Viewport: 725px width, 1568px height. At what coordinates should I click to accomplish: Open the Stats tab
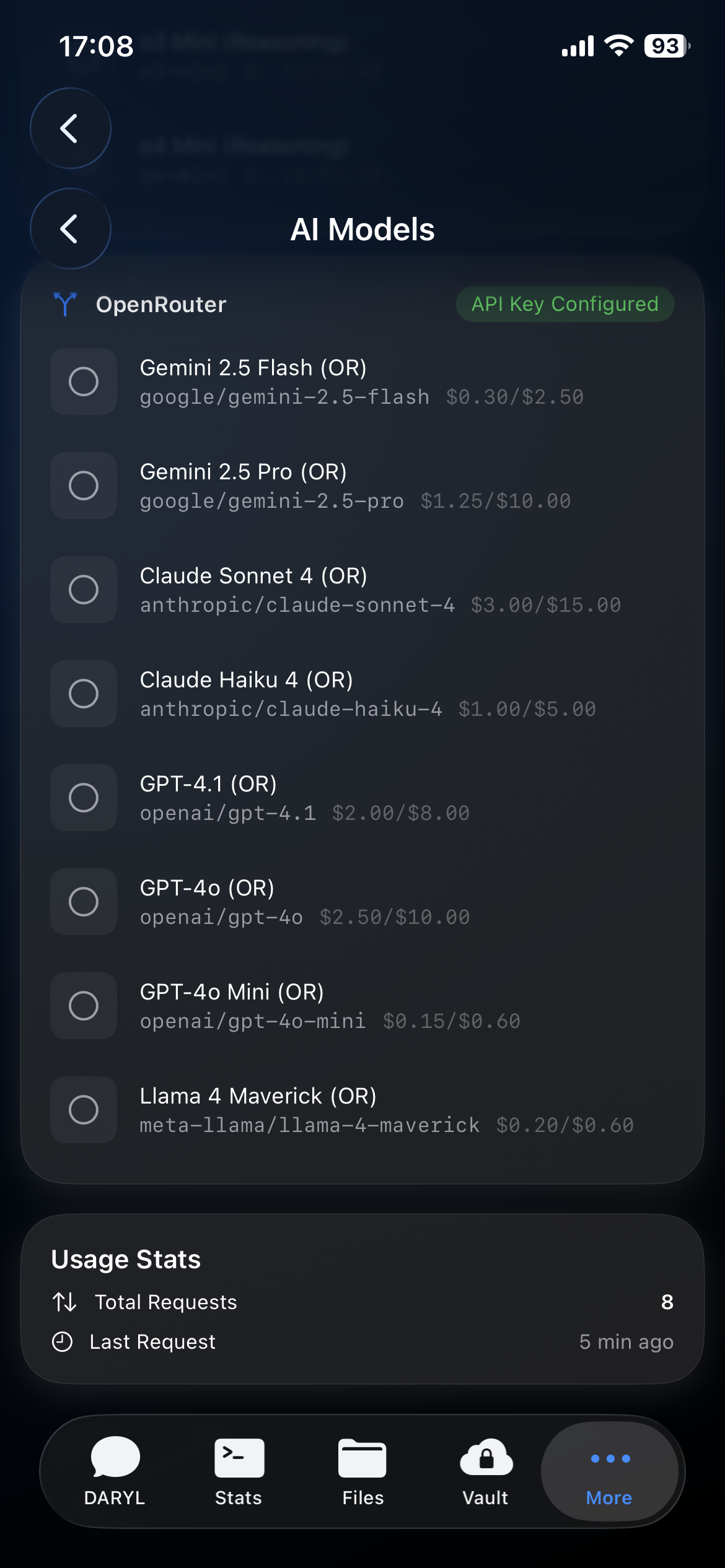point(239,1471)
